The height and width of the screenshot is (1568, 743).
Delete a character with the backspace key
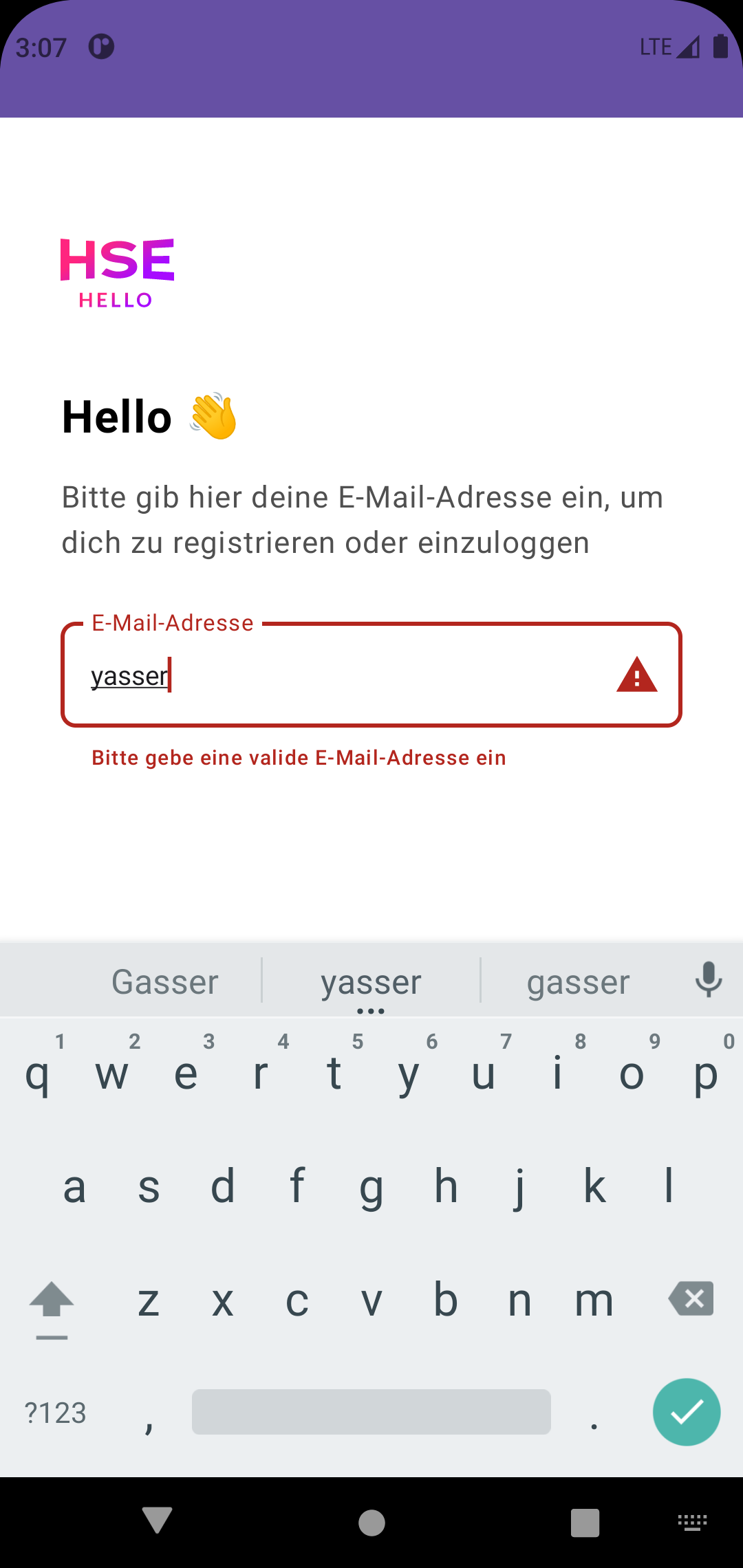coord(691,1299)
